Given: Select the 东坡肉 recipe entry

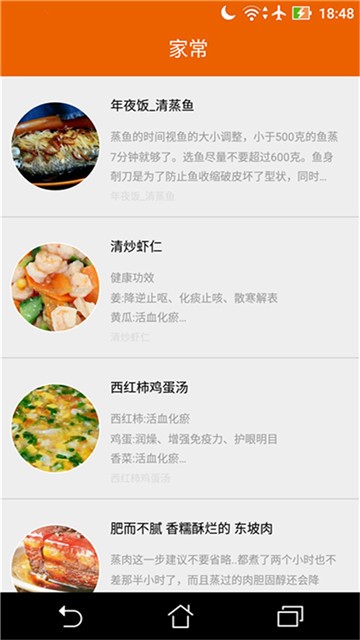Looking at the screenshot, I should [180, 546].
